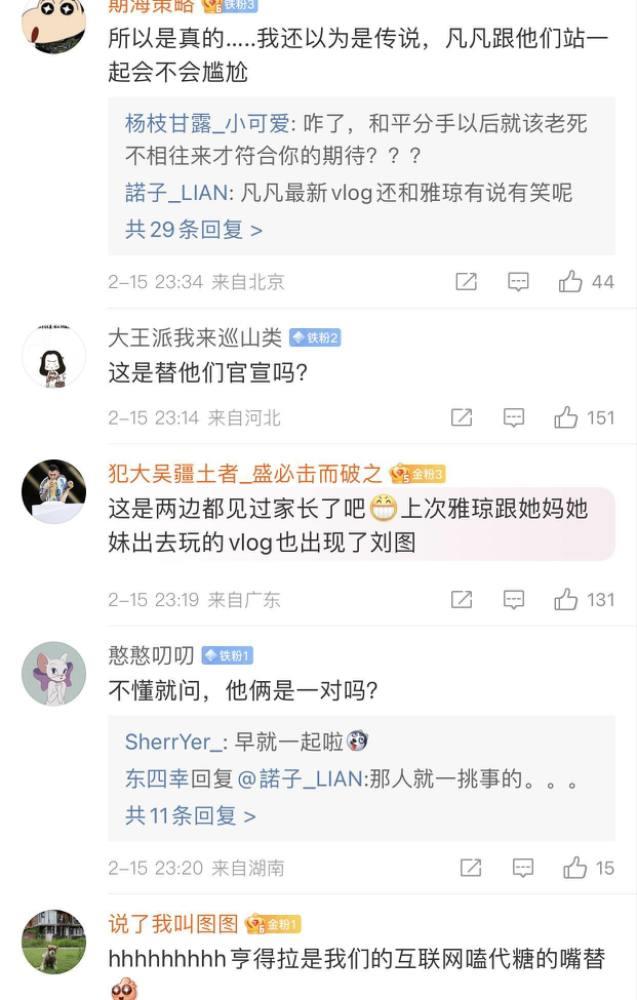
Task: Open 犯大吴疆土者_盛必击而破之's profile via username
Action: [245, 473]
